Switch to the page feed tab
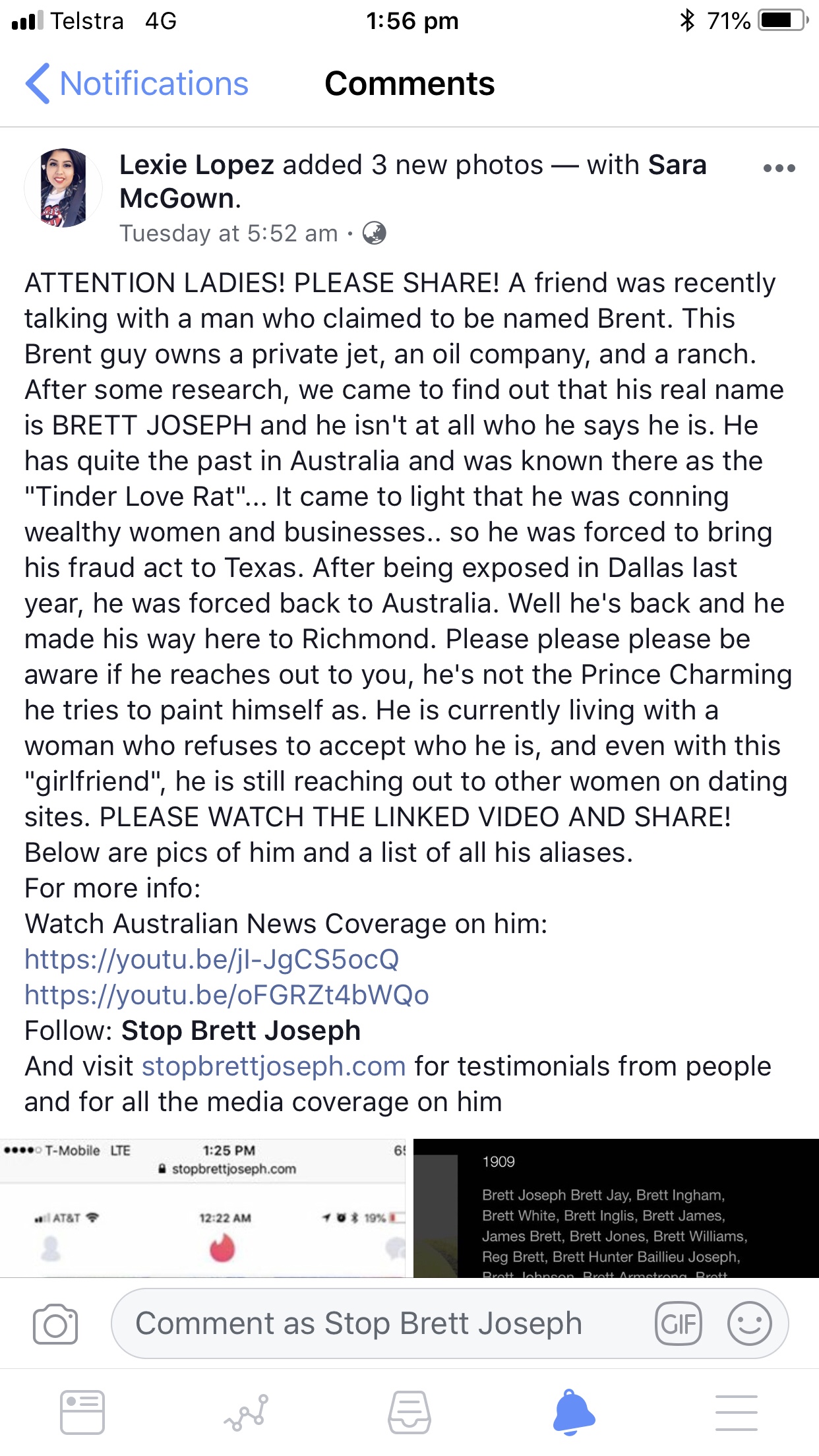 coord(82,1412)
